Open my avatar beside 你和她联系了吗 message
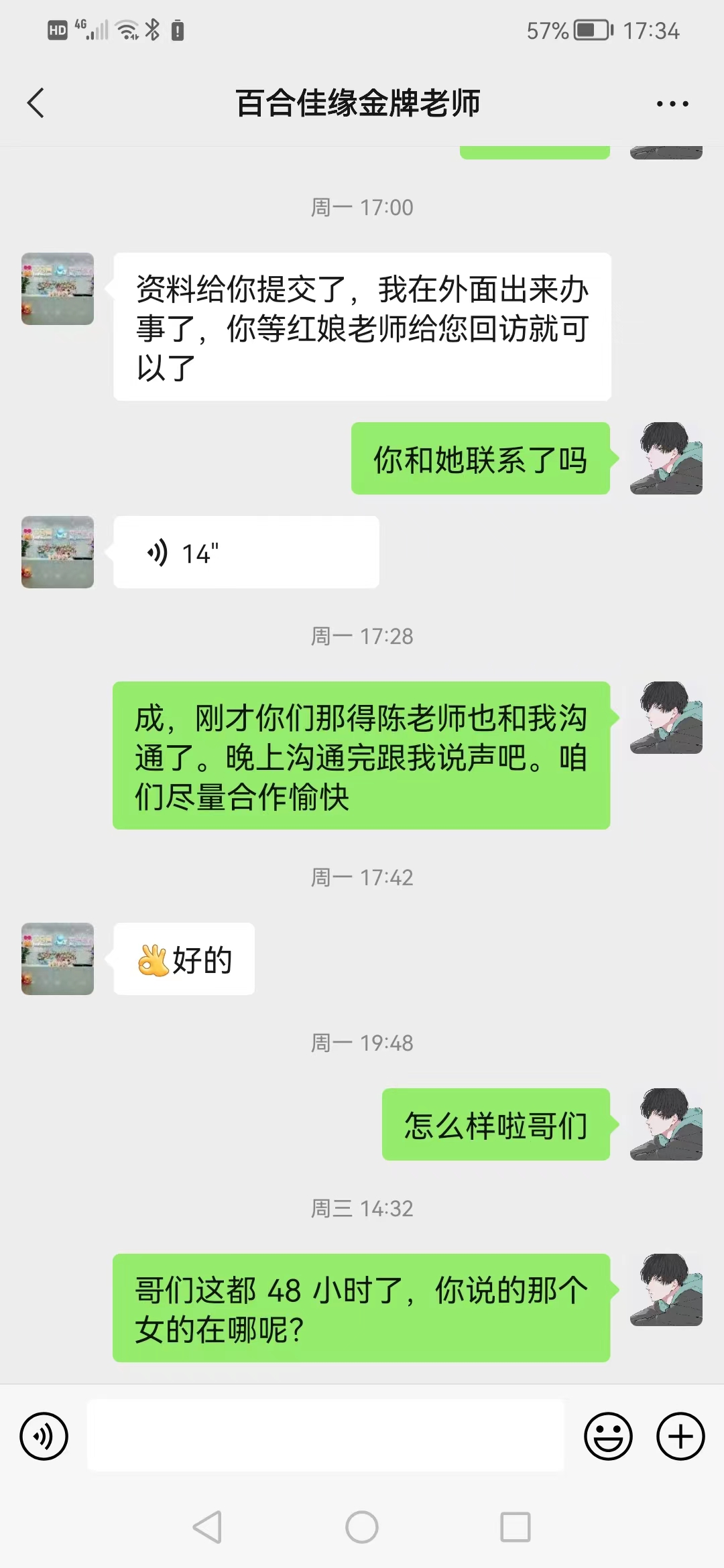 666,458
